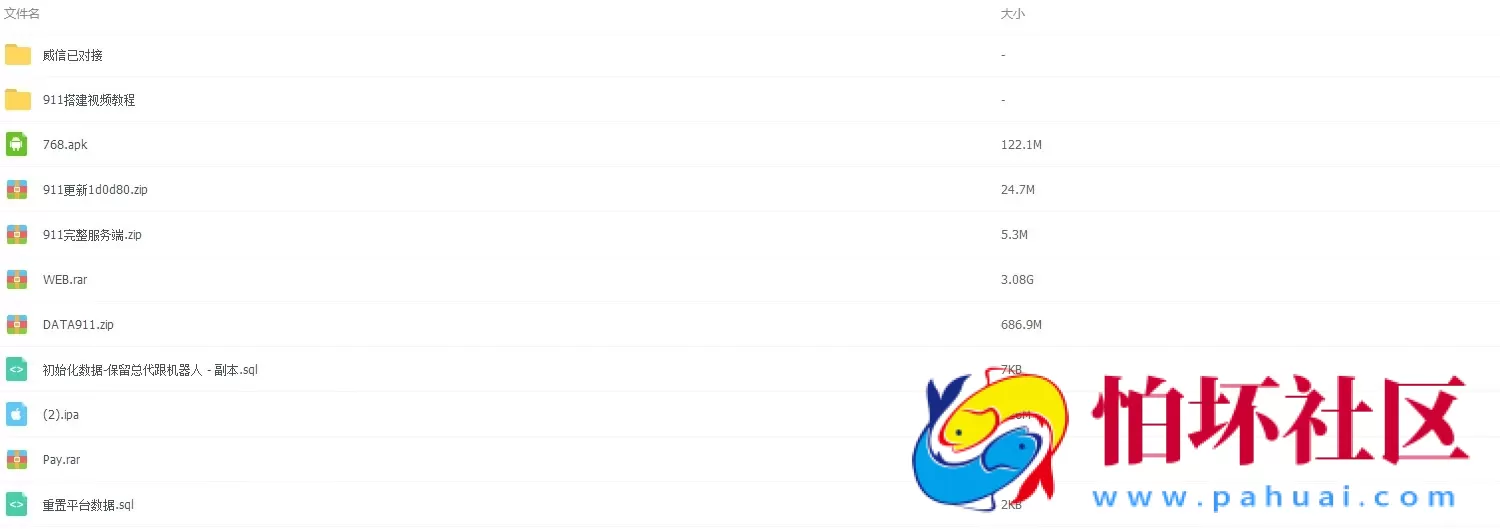
Task: Open the 911搭建视频教程 folder
Action: click(x=88, y=100)
